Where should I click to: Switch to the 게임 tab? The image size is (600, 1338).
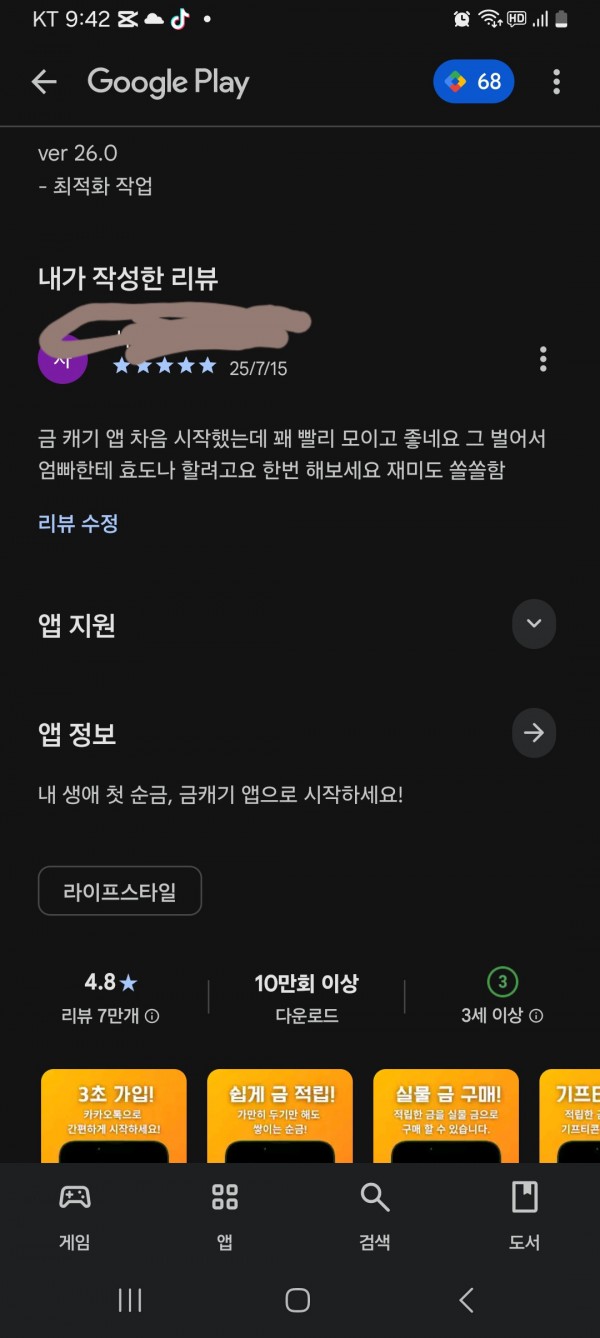click(x=75, y=1216)
